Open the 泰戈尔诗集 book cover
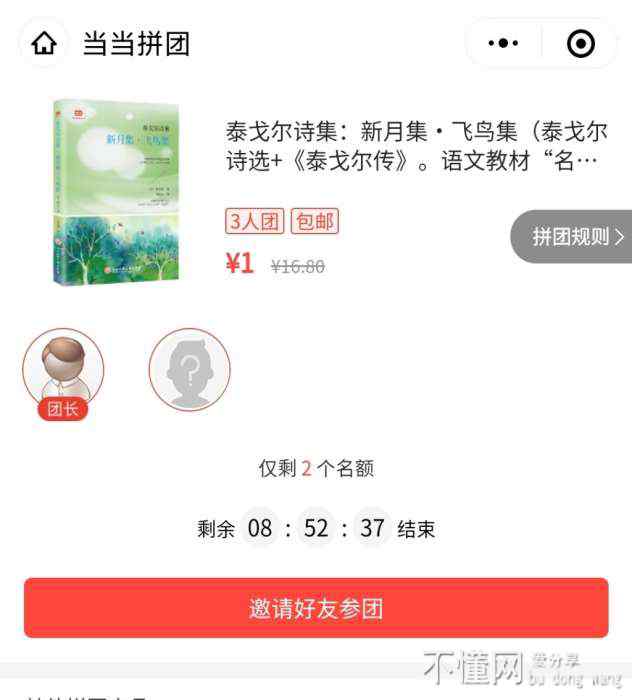 pos(116,192)
